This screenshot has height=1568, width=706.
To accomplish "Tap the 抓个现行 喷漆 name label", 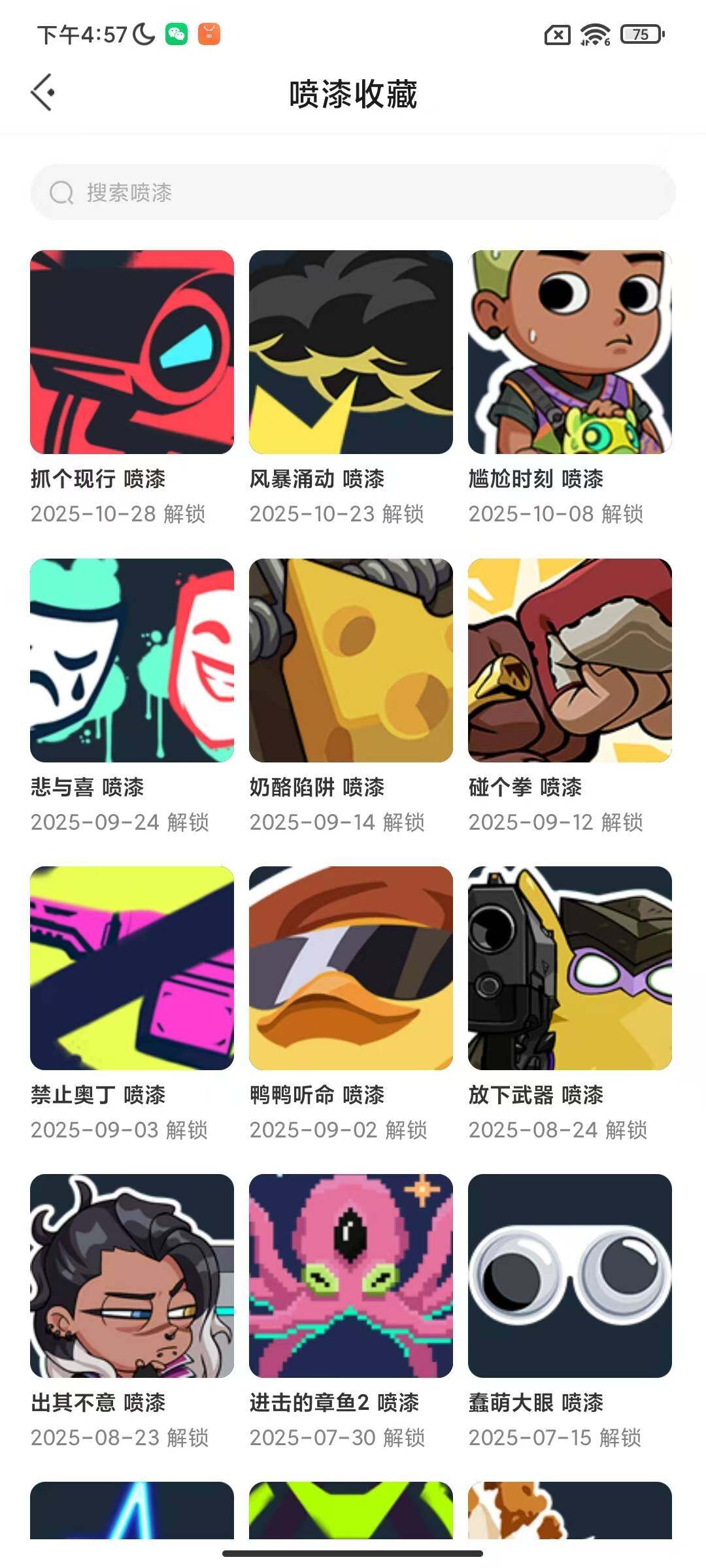I will click(x=99, y=478).
